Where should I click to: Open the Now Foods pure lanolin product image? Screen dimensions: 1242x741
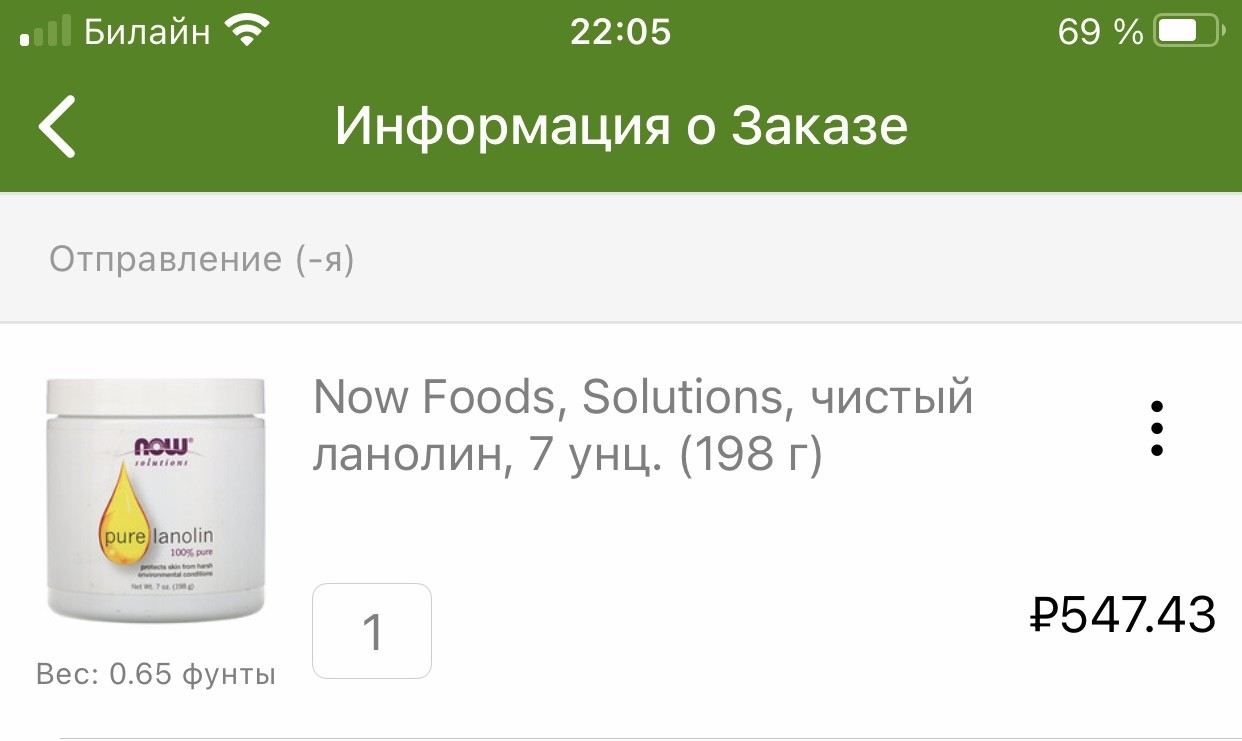point(155,500)
